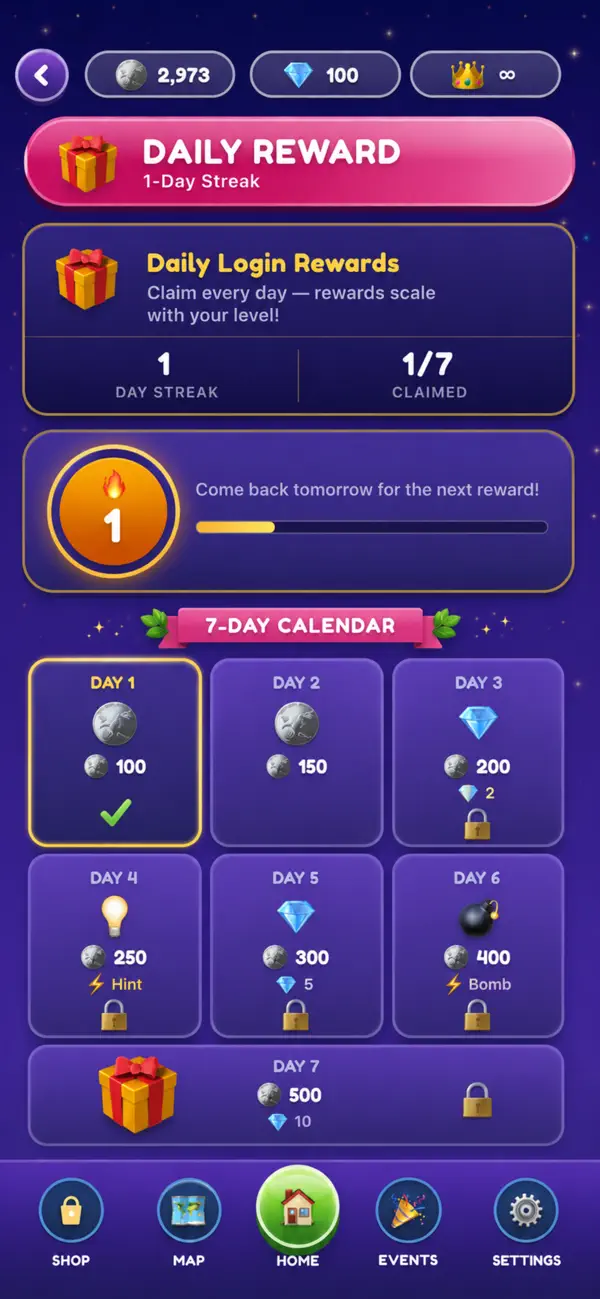Open Settings from the bottom bar
Screen dimensions: 600x1299
click(526, 1222)
